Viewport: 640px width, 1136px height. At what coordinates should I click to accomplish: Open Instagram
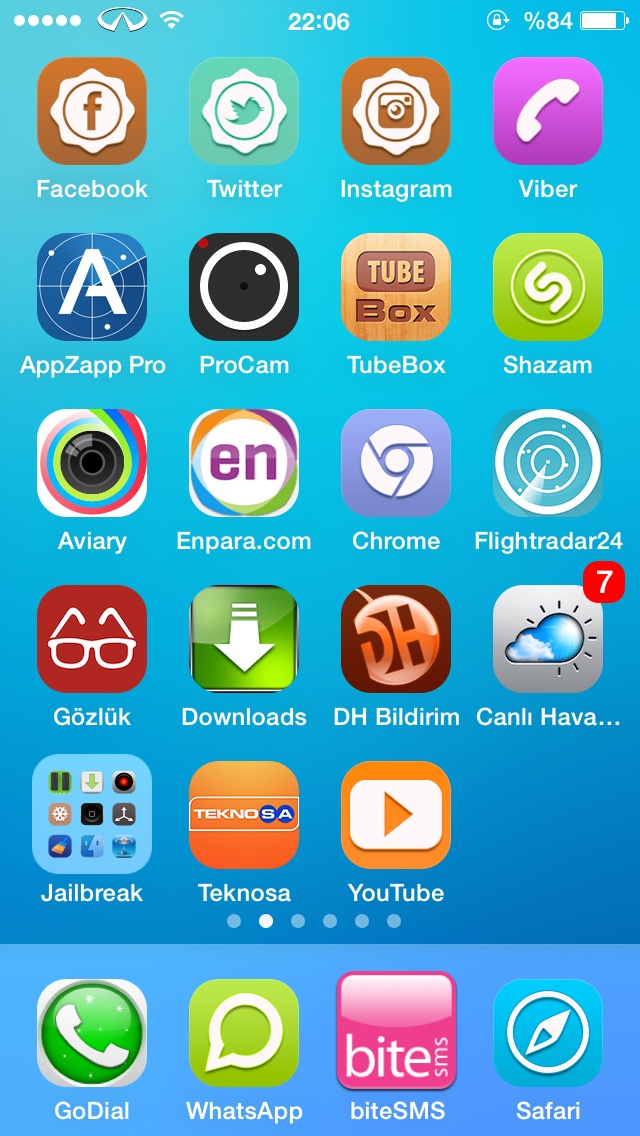tap(396, 111)
